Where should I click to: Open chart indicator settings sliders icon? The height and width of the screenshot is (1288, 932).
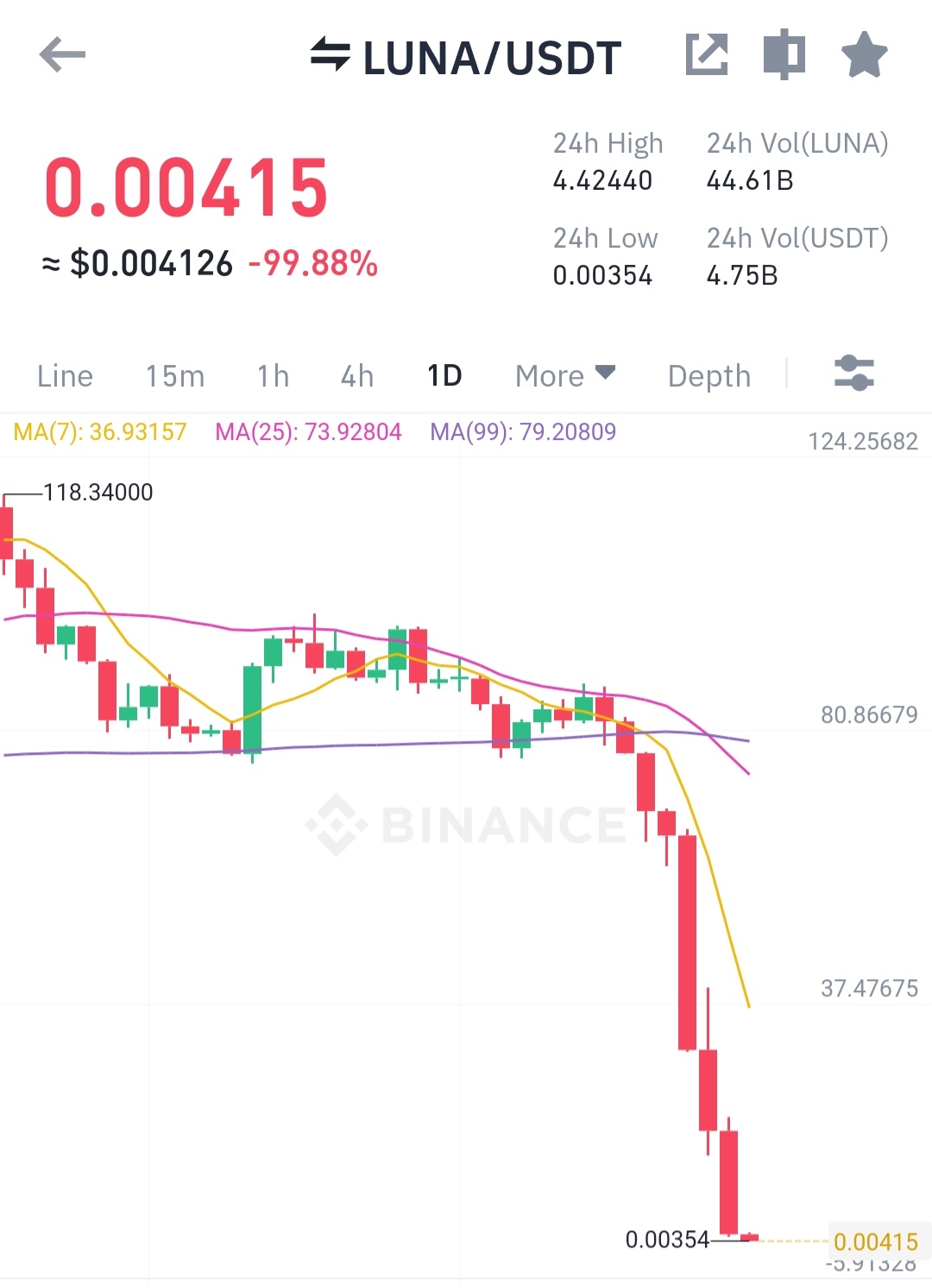(x=853, y=374)
